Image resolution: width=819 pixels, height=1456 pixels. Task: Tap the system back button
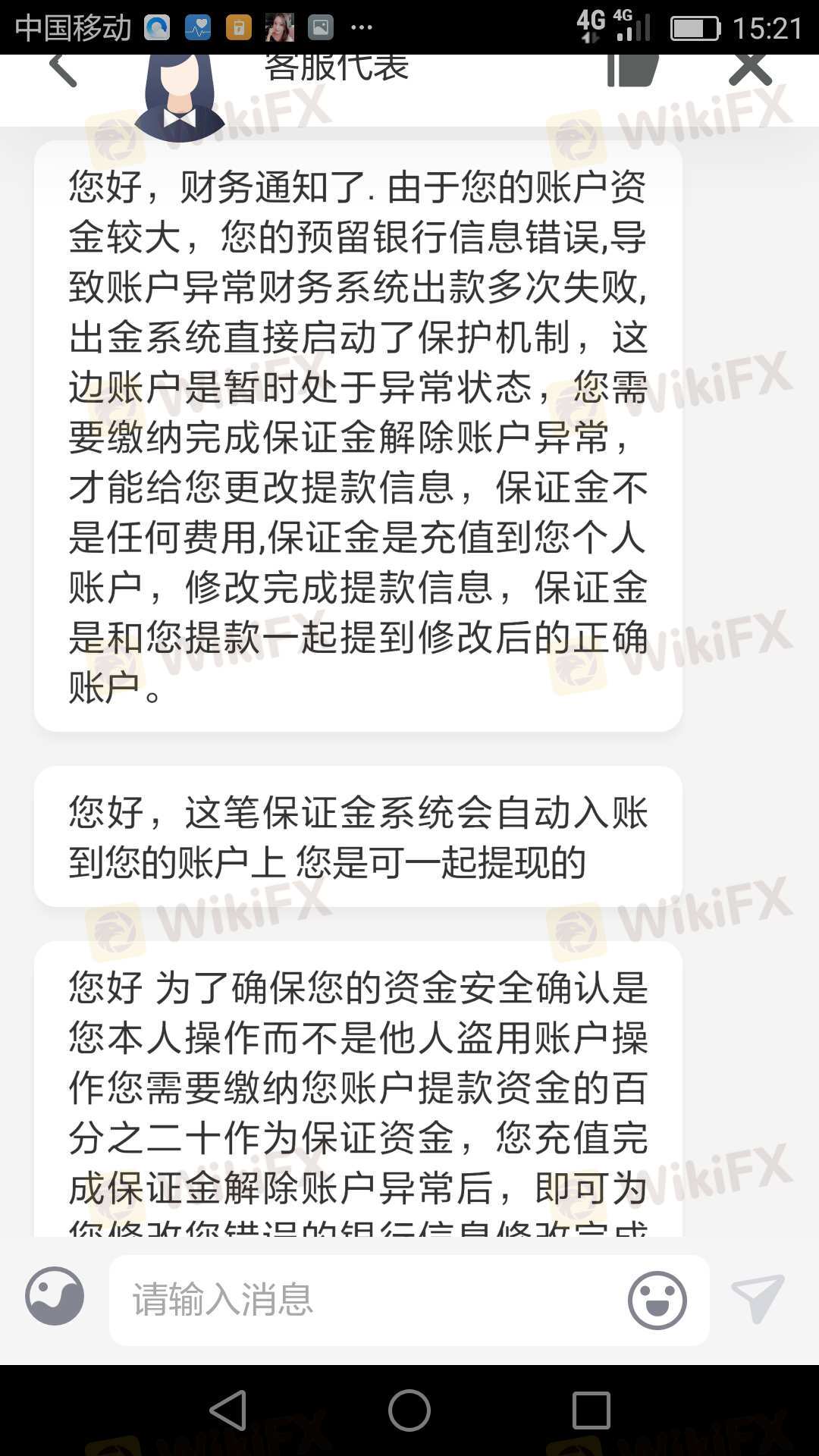[227, 1410]
